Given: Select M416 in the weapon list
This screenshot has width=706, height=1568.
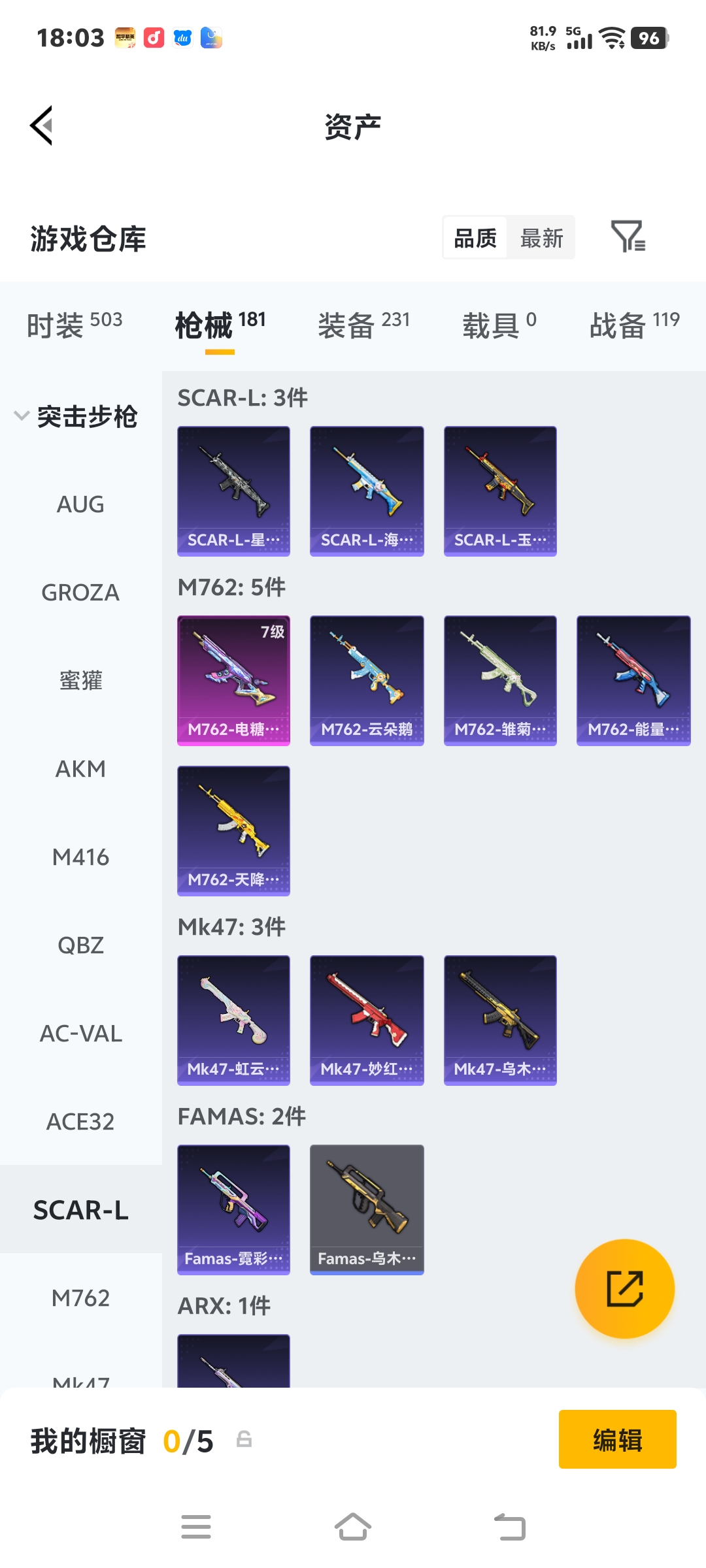Looking at the screenshot, I should click(x=80, y=857).
